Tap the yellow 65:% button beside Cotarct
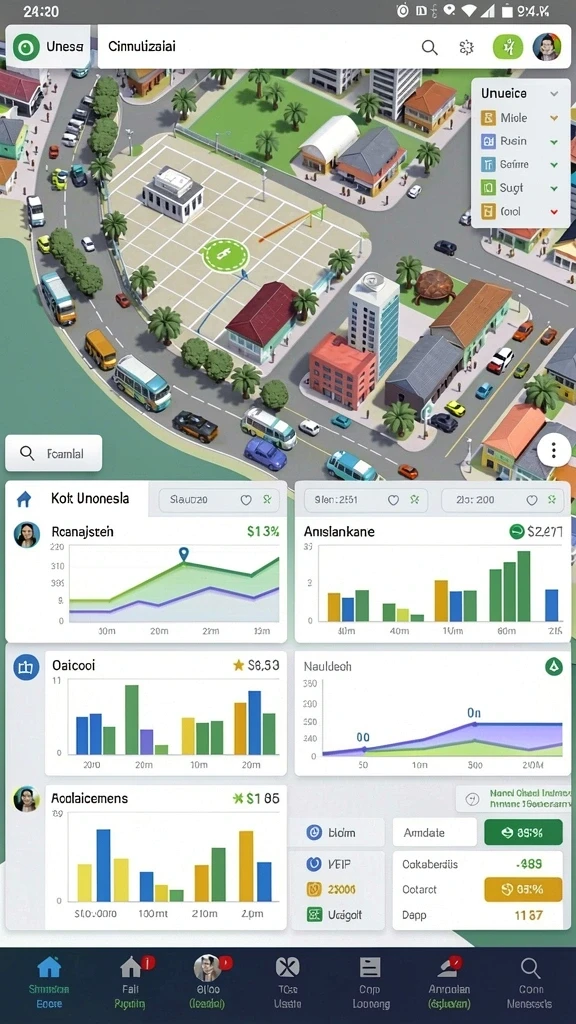576x1024 pixels. point(523,889)
